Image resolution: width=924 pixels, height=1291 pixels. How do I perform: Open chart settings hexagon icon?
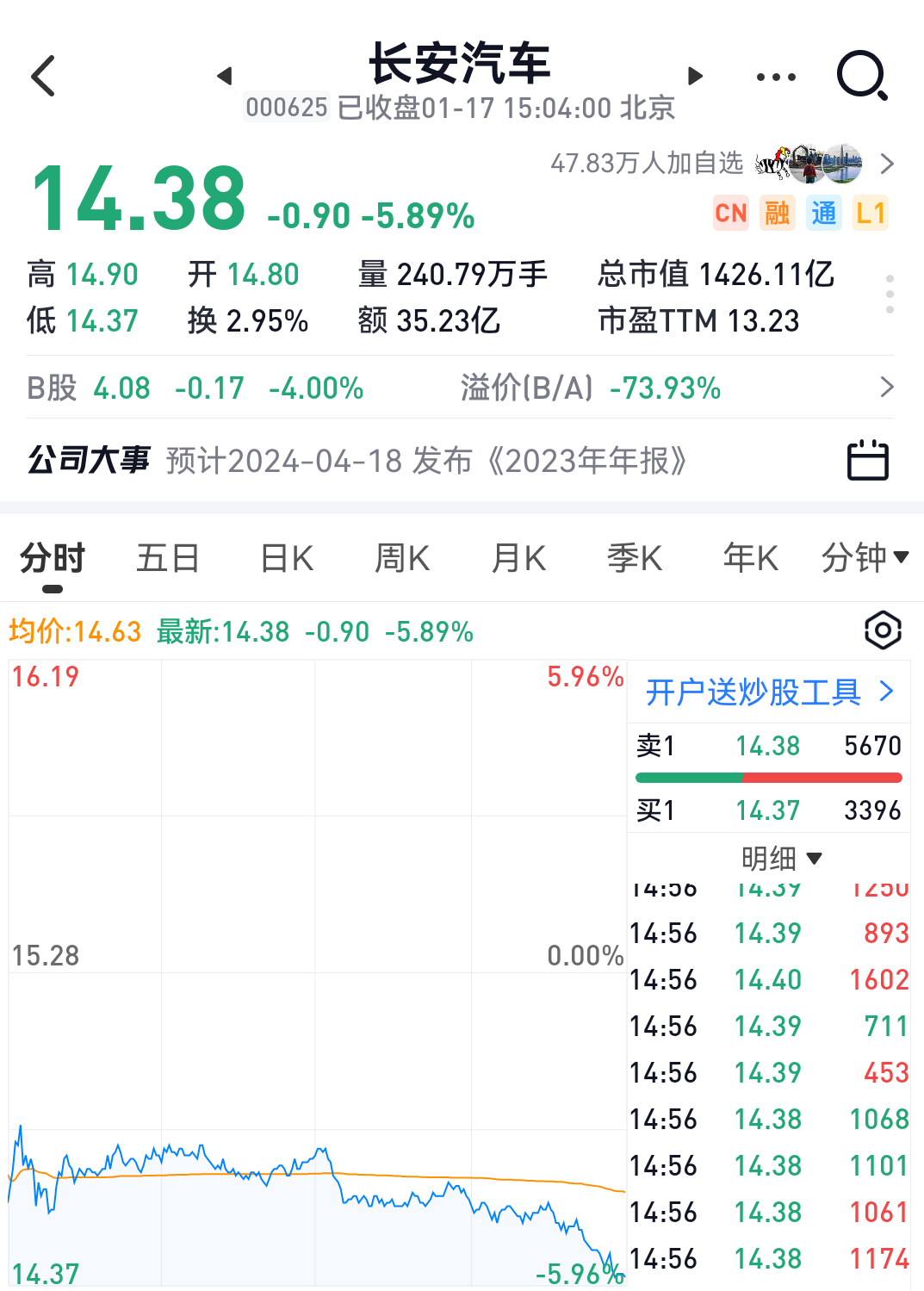click(883, 631)
